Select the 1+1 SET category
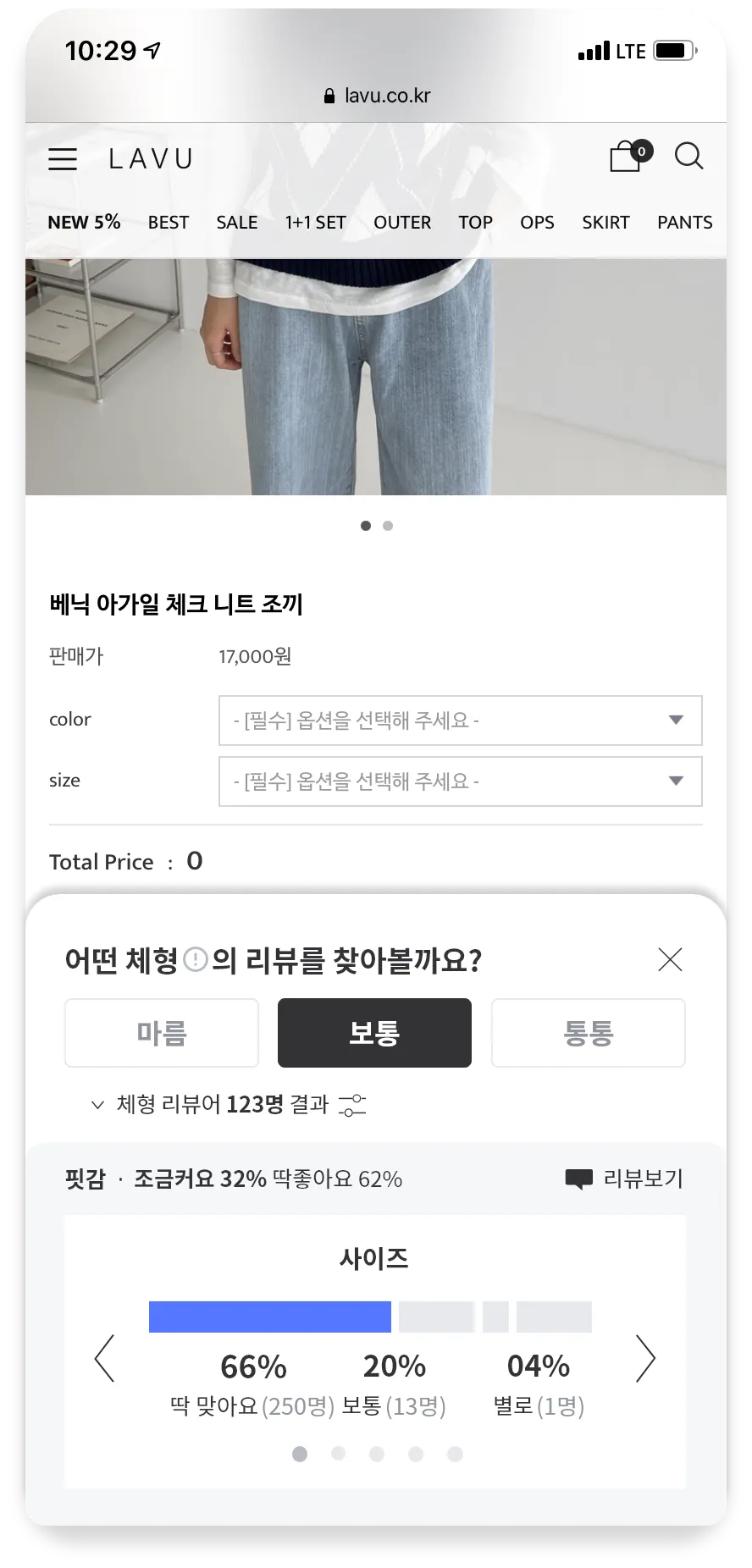The image size is (752, 1568). coord(315,222)
